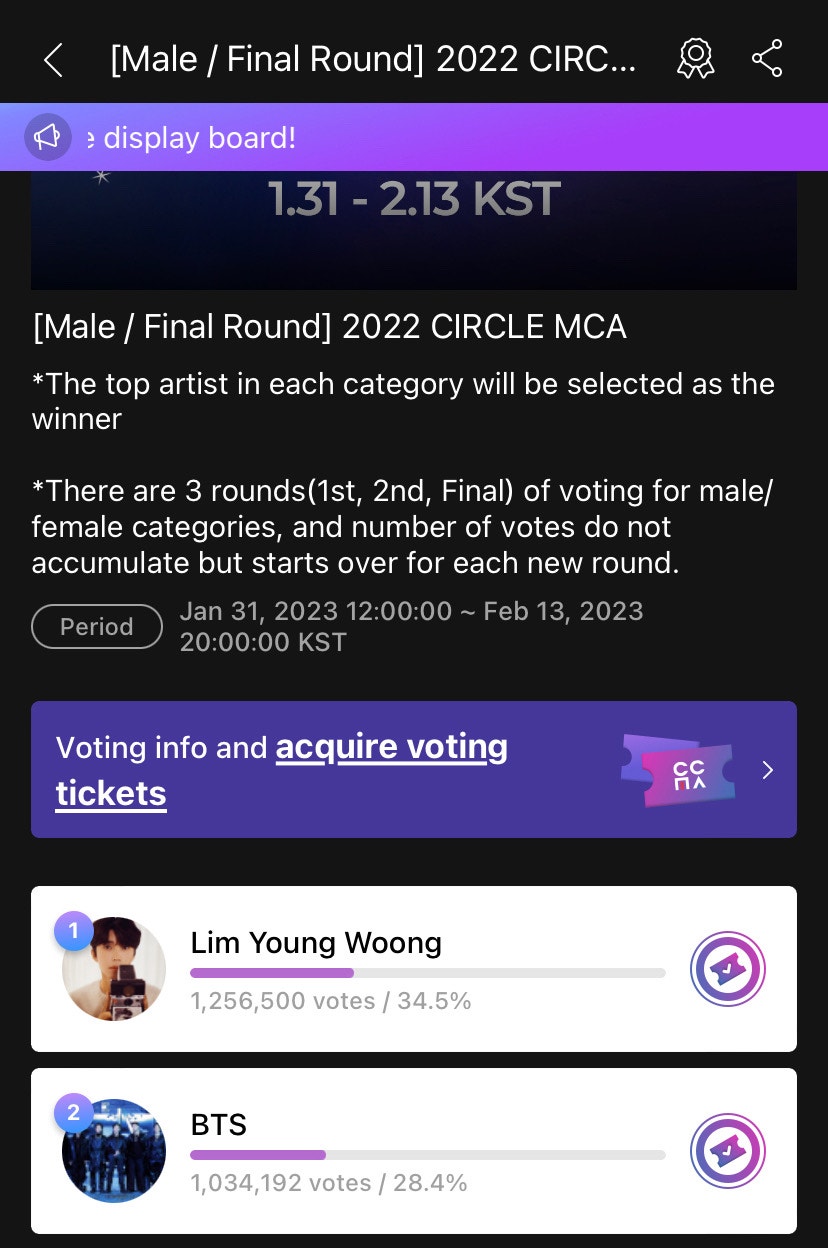
Task: Click the Voting info banner
Action: click(414, 770)
